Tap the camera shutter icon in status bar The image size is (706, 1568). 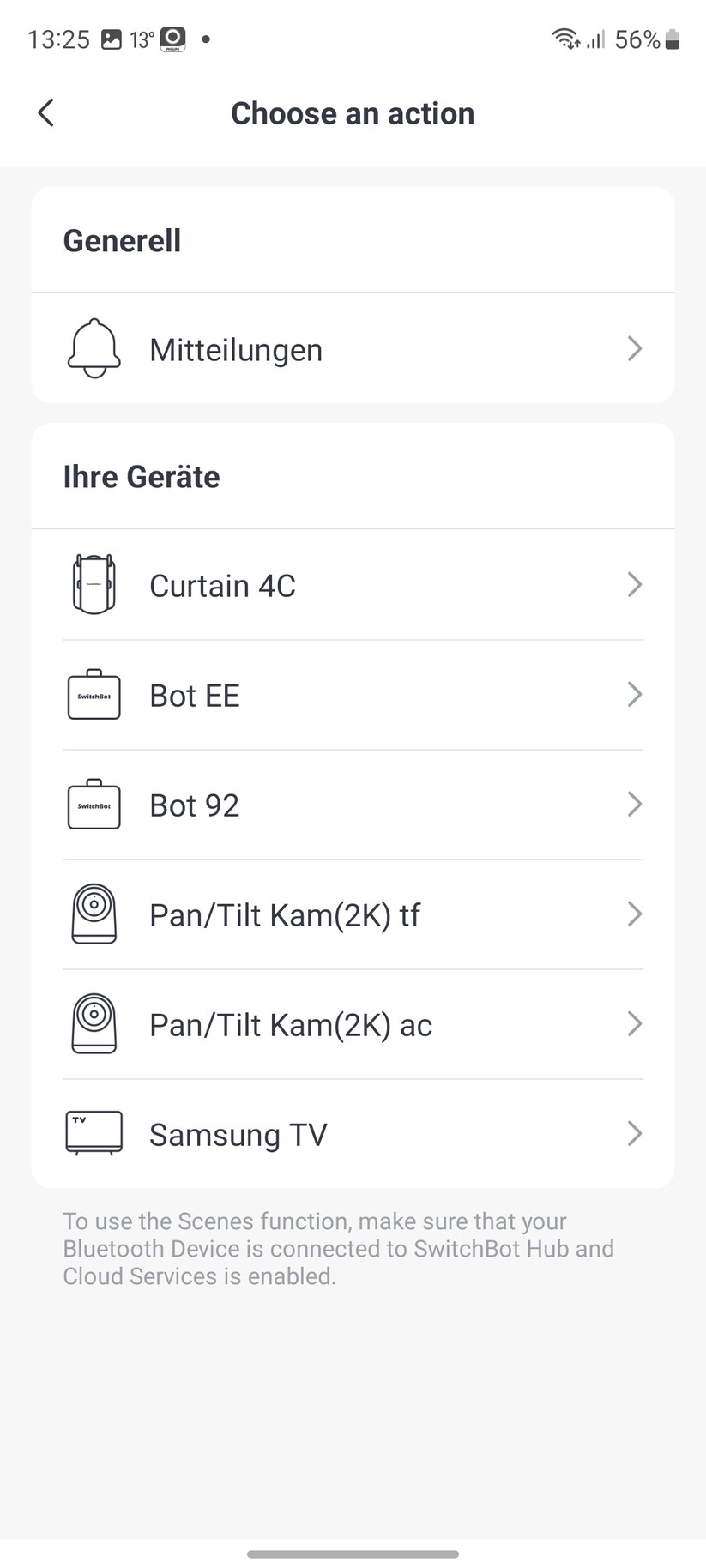pos(171,38)
